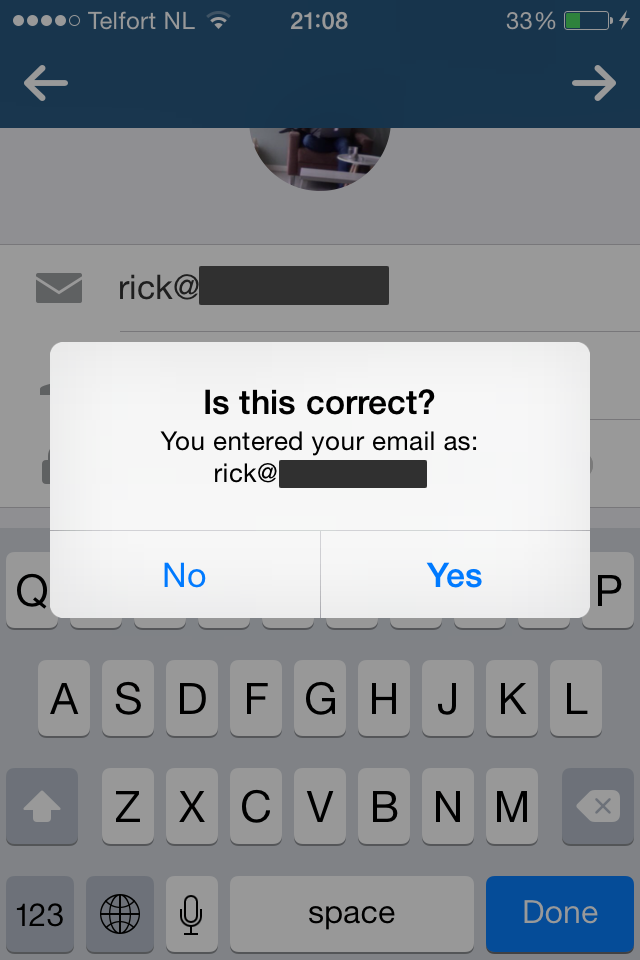Proceed with the forward arrow
640x960 pixels.
click(x=594, y=84)
